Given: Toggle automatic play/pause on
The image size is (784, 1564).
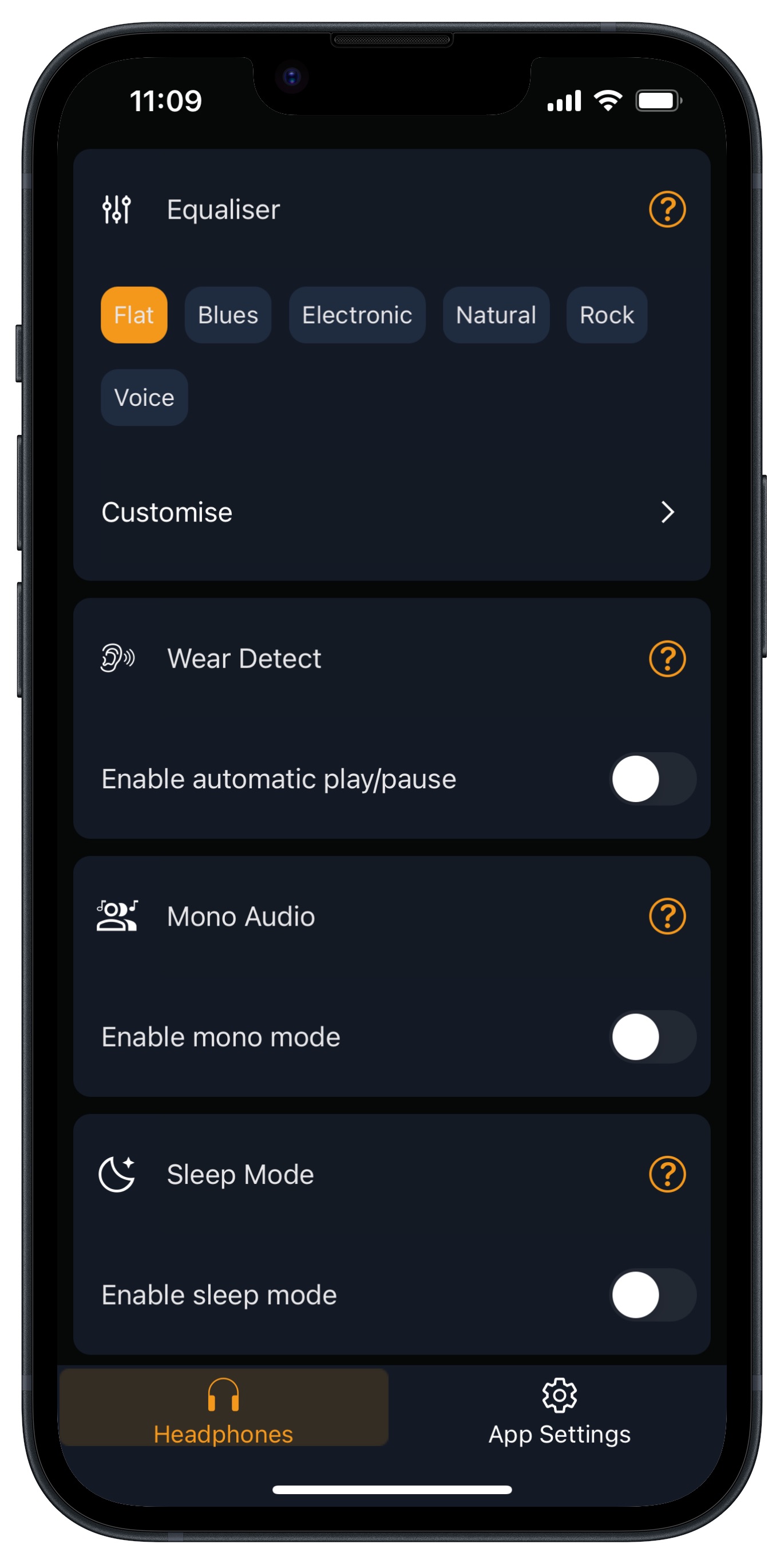Looking at the screenshot, I should coord(652,779).
